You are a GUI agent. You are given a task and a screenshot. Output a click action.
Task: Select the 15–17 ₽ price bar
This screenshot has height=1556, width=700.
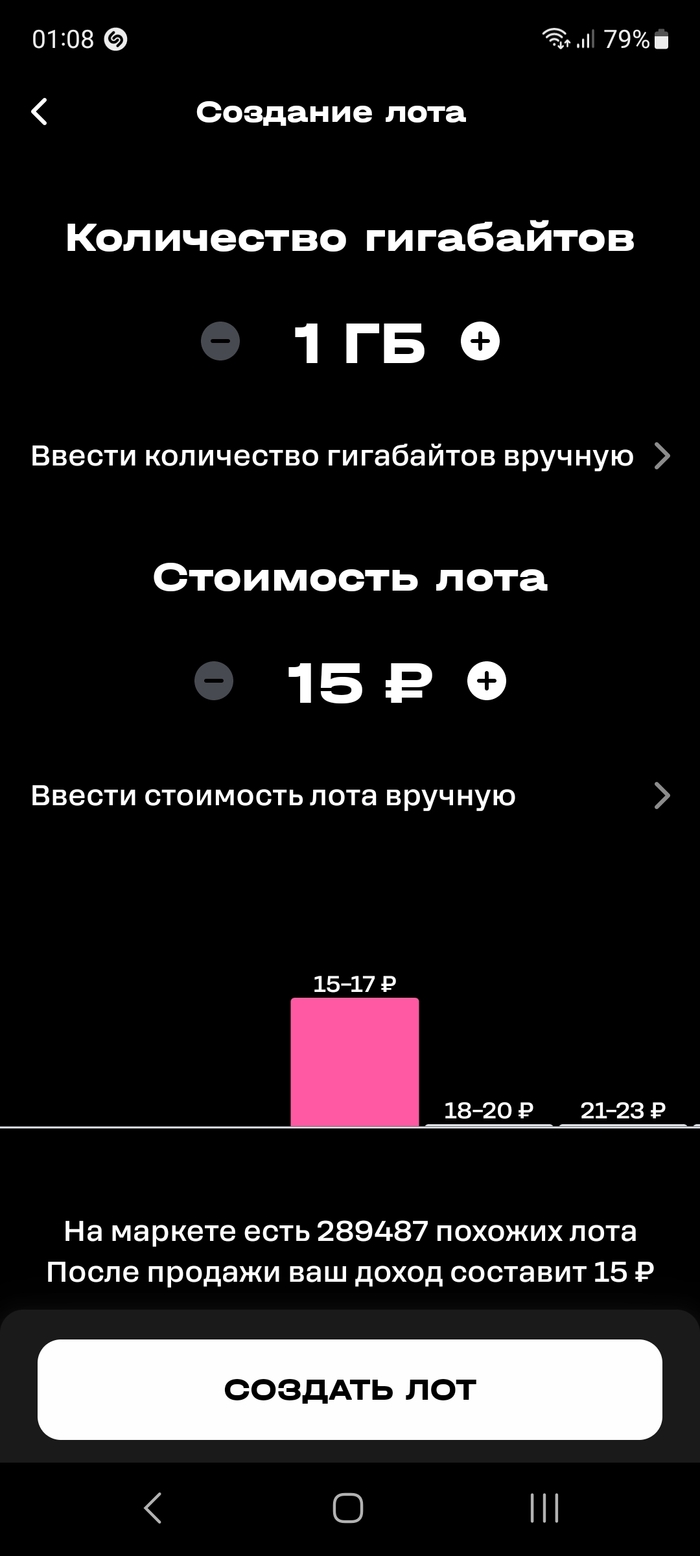point(355,1061)
